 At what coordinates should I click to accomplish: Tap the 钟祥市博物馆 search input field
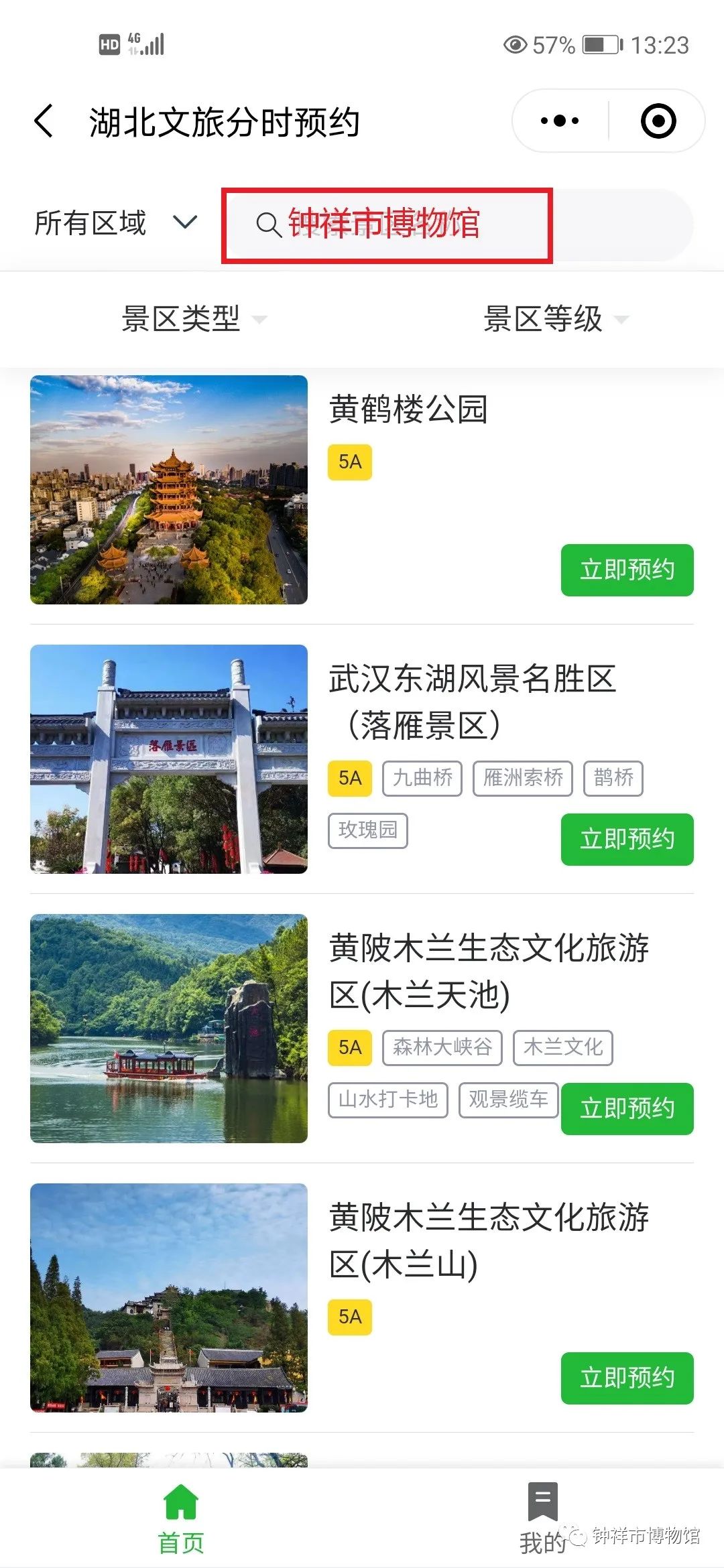click(402, 226)
